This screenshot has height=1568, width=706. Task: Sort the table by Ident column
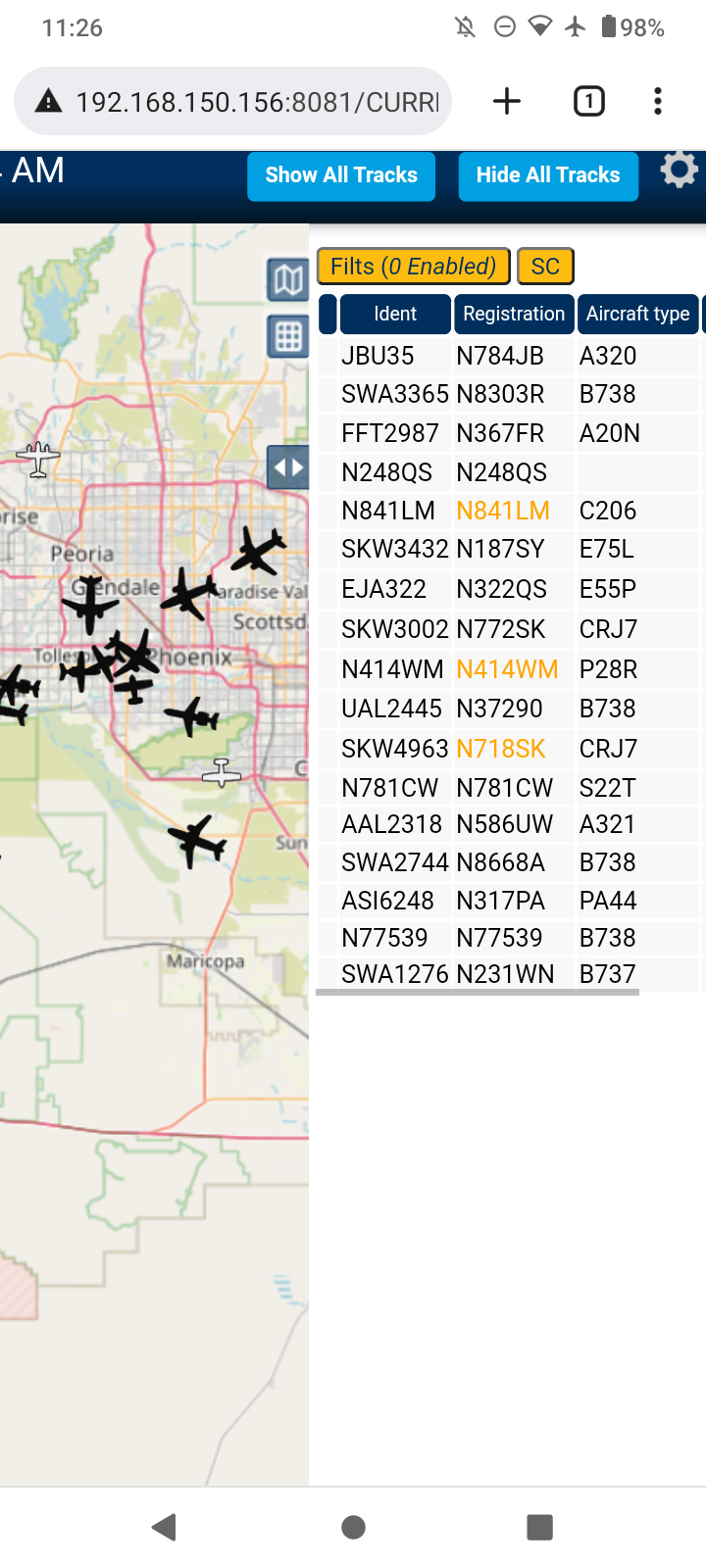395,314
